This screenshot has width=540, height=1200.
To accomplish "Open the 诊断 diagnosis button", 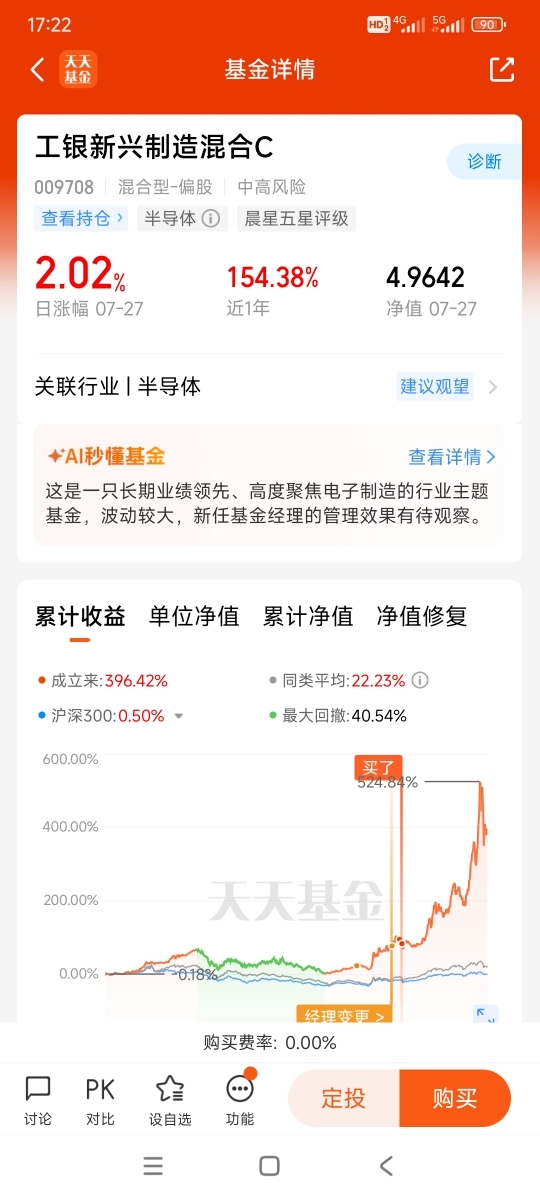I will [484, 161].
